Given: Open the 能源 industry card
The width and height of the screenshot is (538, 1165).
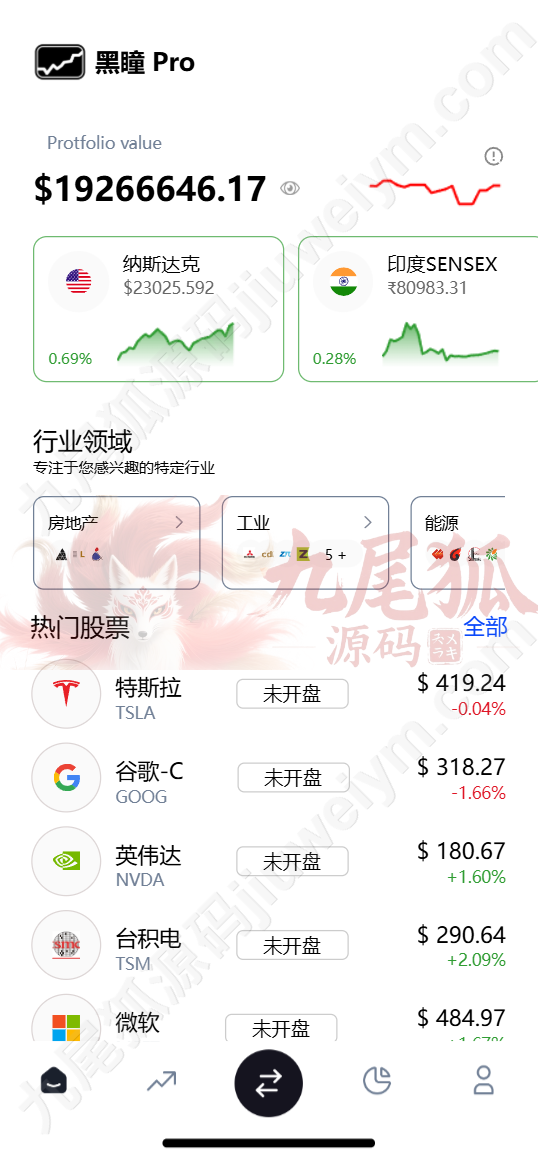Looking at the screenshot, I should point(458,542).
